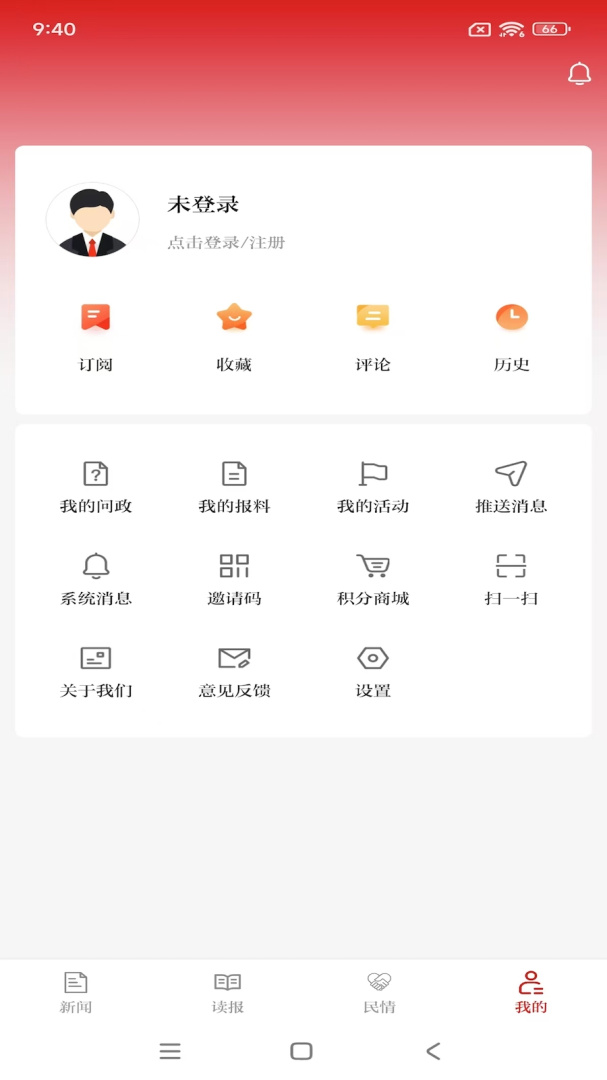The height and width of the screenshot is (1080, 607).
Task: Launch 扫一扫 scanner
Action: [x=511, y=579]
